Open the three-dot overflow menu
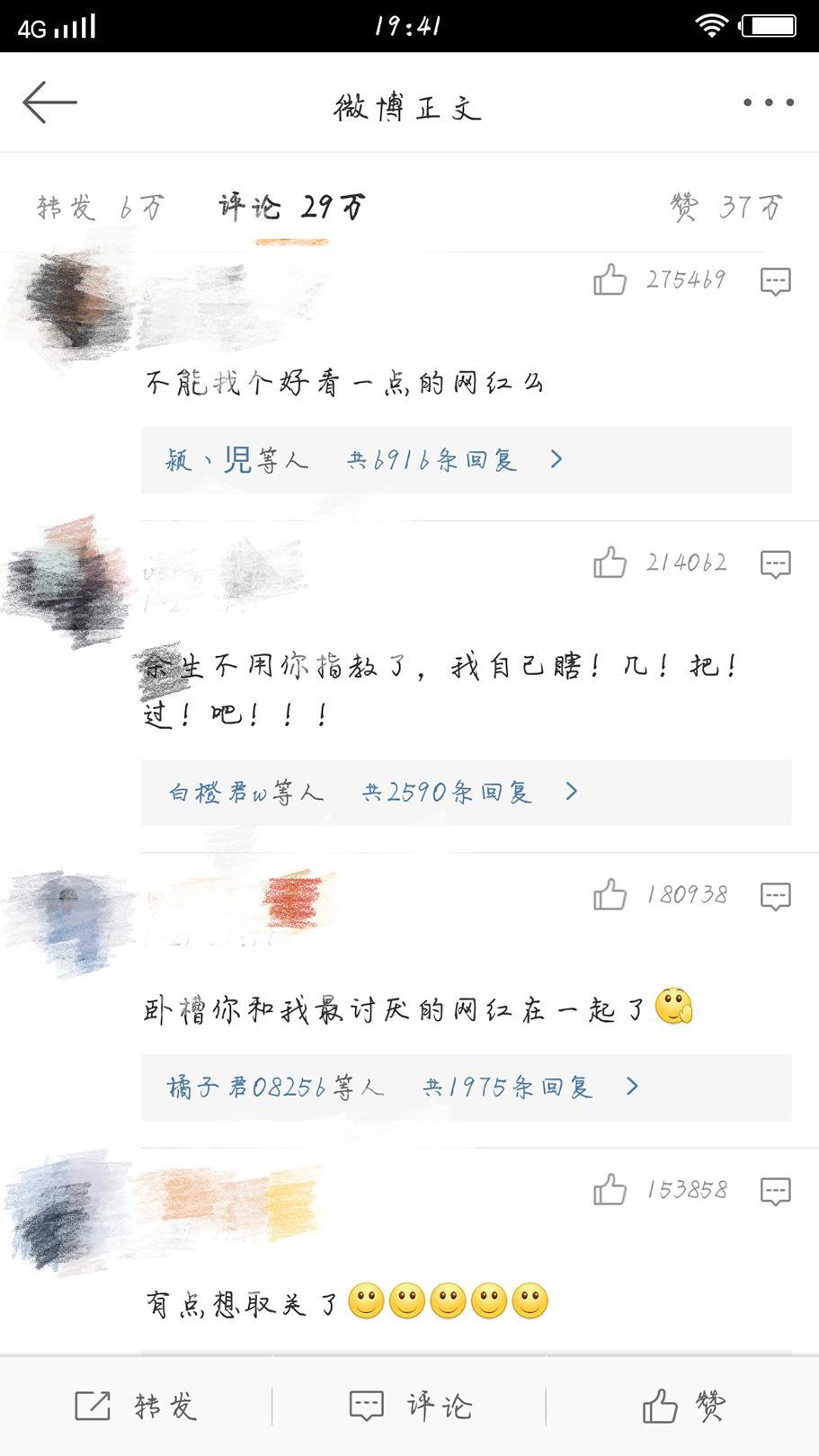819x1456 pixels. 768,102
